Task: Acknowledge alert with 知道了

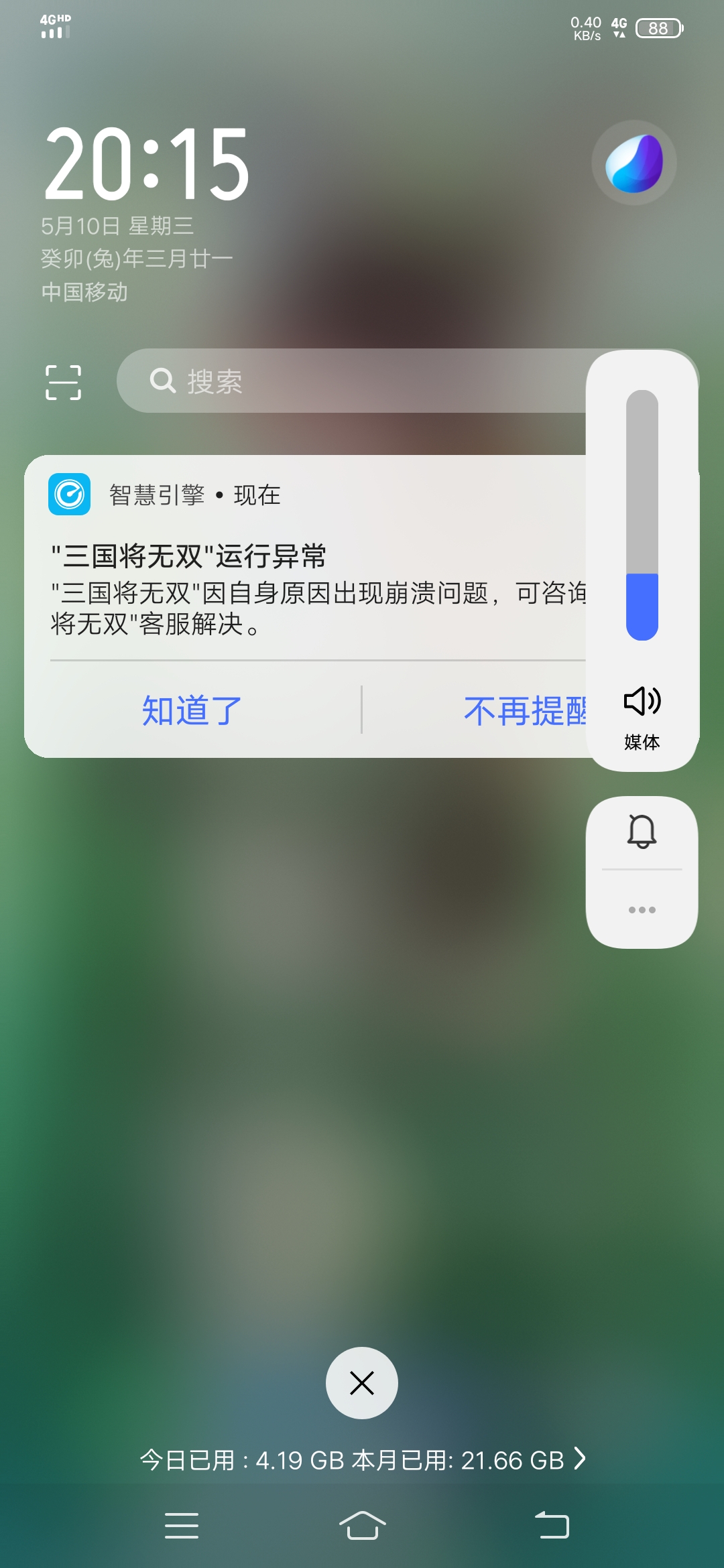Action: pos(192,710)
